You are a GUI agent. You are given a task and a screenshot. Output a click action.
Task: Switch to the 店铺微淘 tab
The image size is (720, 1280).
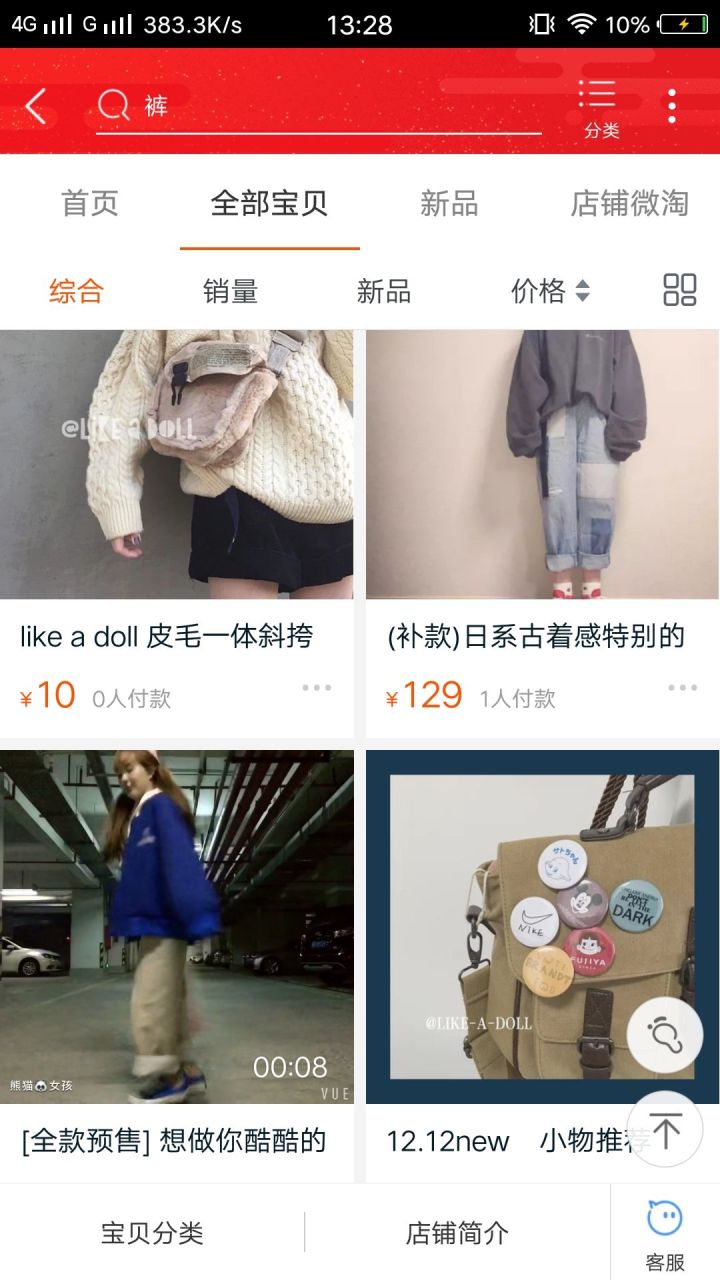(x=629, y=204)
